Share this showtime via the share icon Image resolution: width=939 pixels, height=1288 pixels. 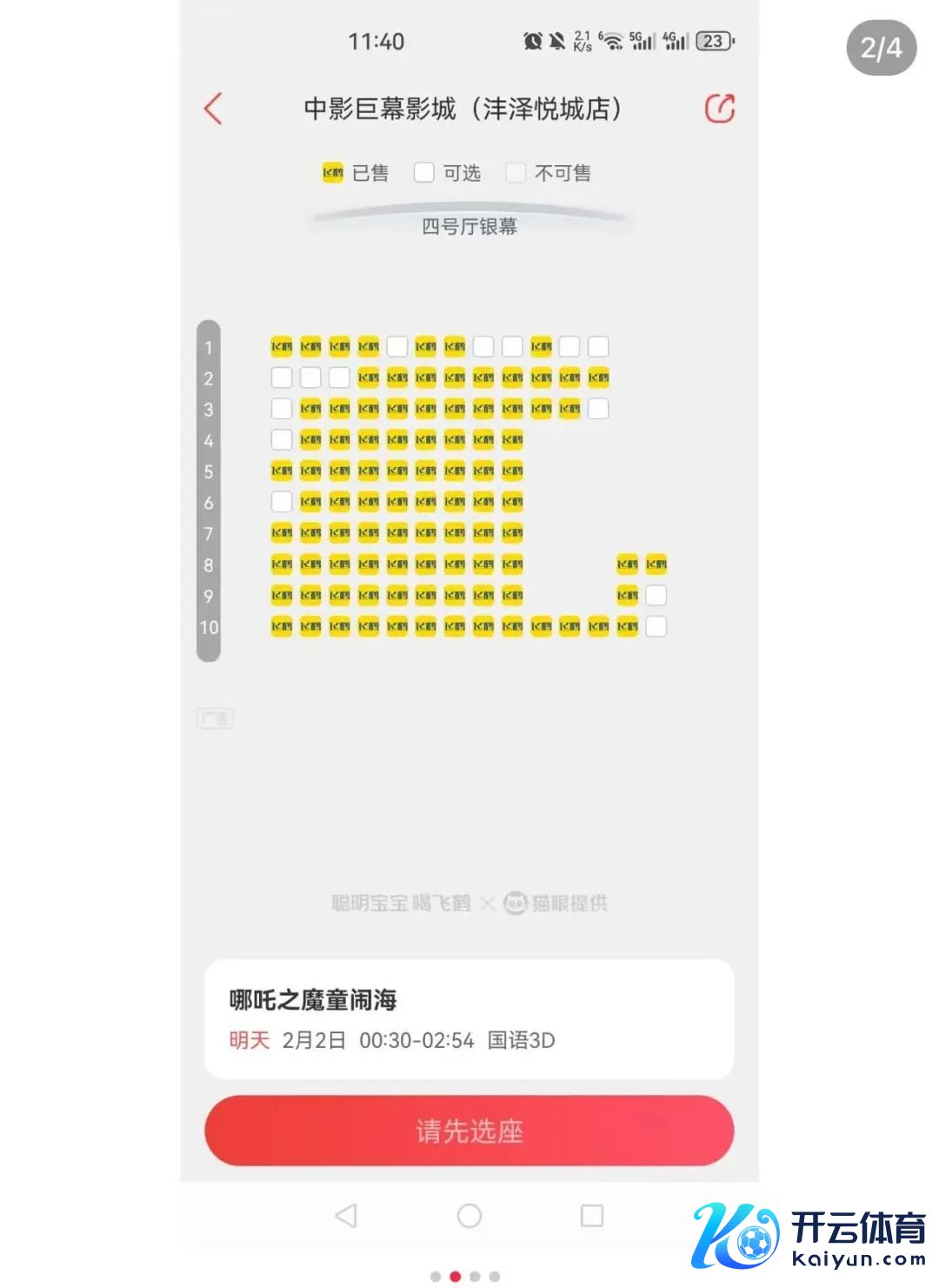[719, 109]
